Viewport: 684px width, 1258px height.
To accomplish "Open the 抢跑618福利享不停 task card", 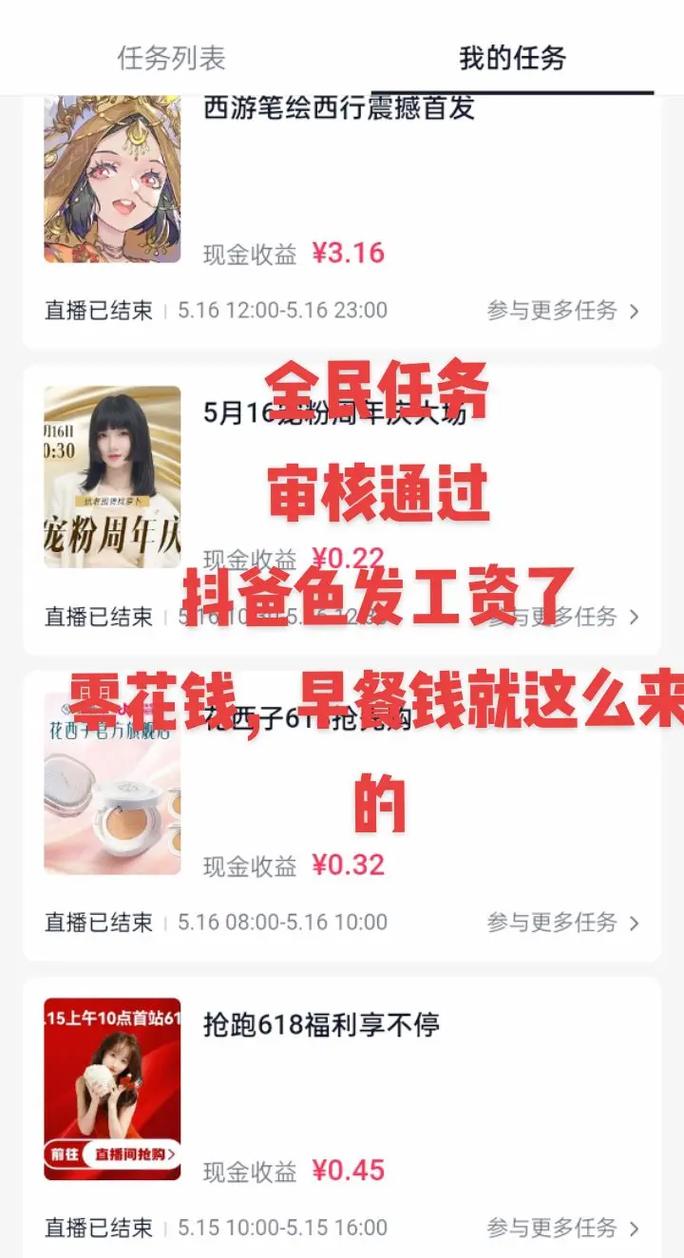I will (x=321, y=1025).
